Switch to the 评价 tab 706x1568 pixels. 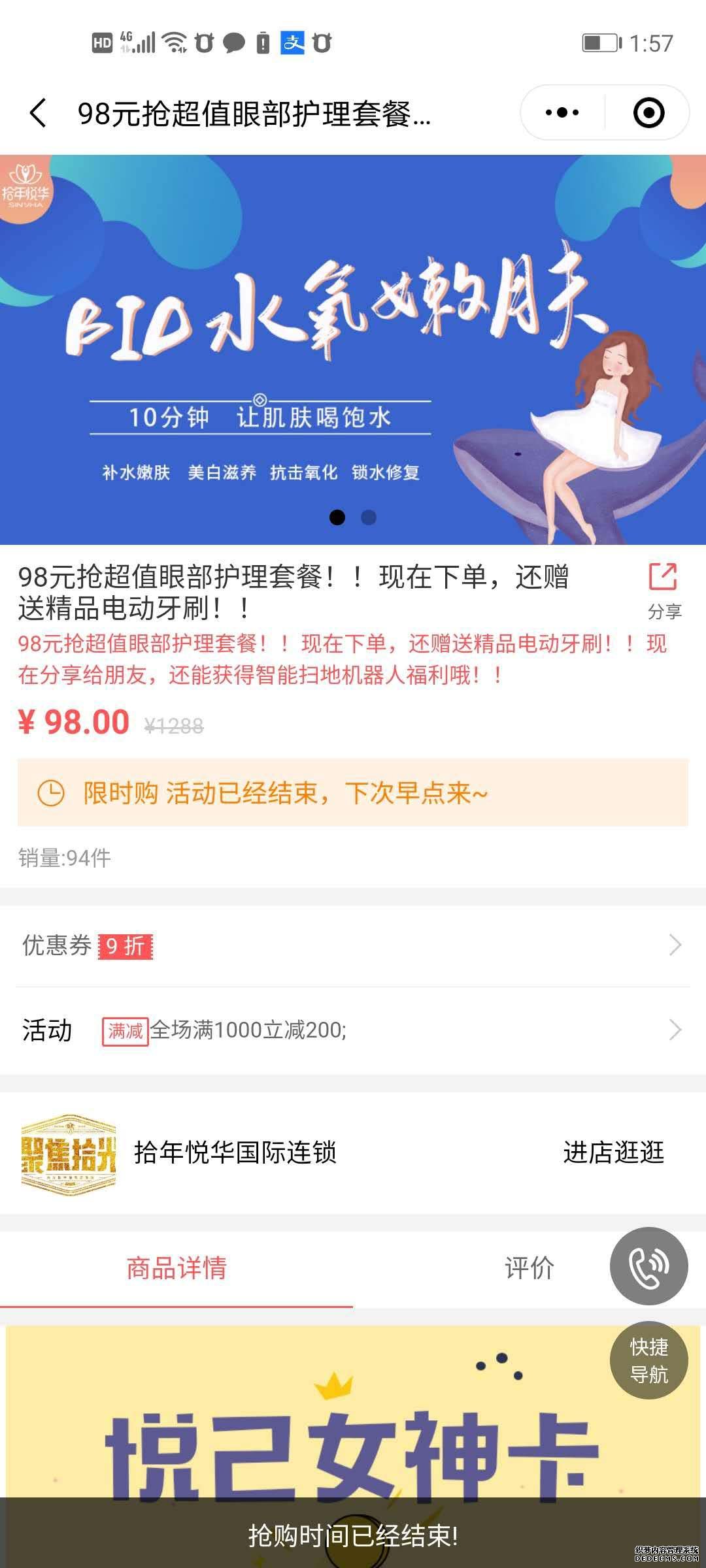tap(529, 1268)
